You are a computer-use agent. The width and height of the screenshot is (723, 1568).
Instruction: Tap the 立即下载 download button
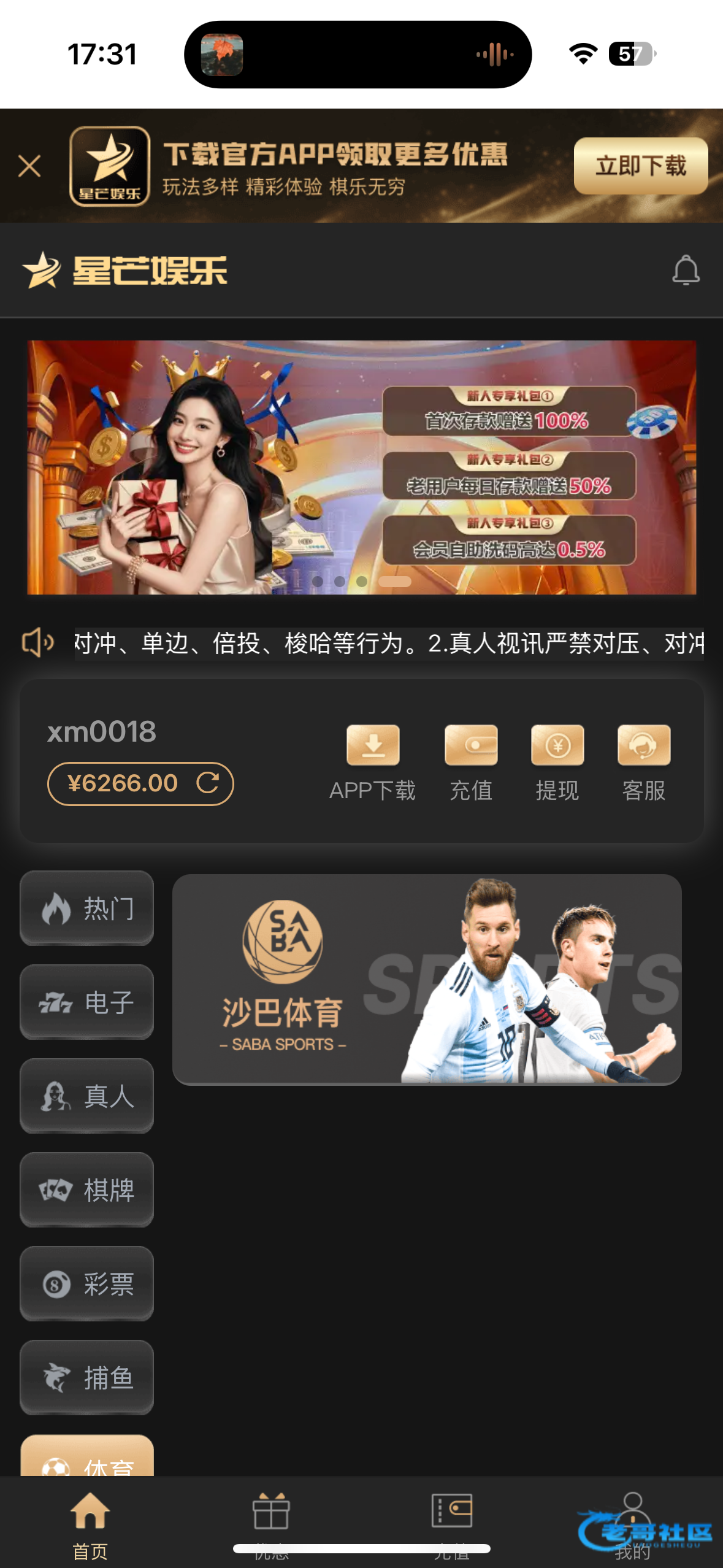pyautogui.click(x=640, y=166)
